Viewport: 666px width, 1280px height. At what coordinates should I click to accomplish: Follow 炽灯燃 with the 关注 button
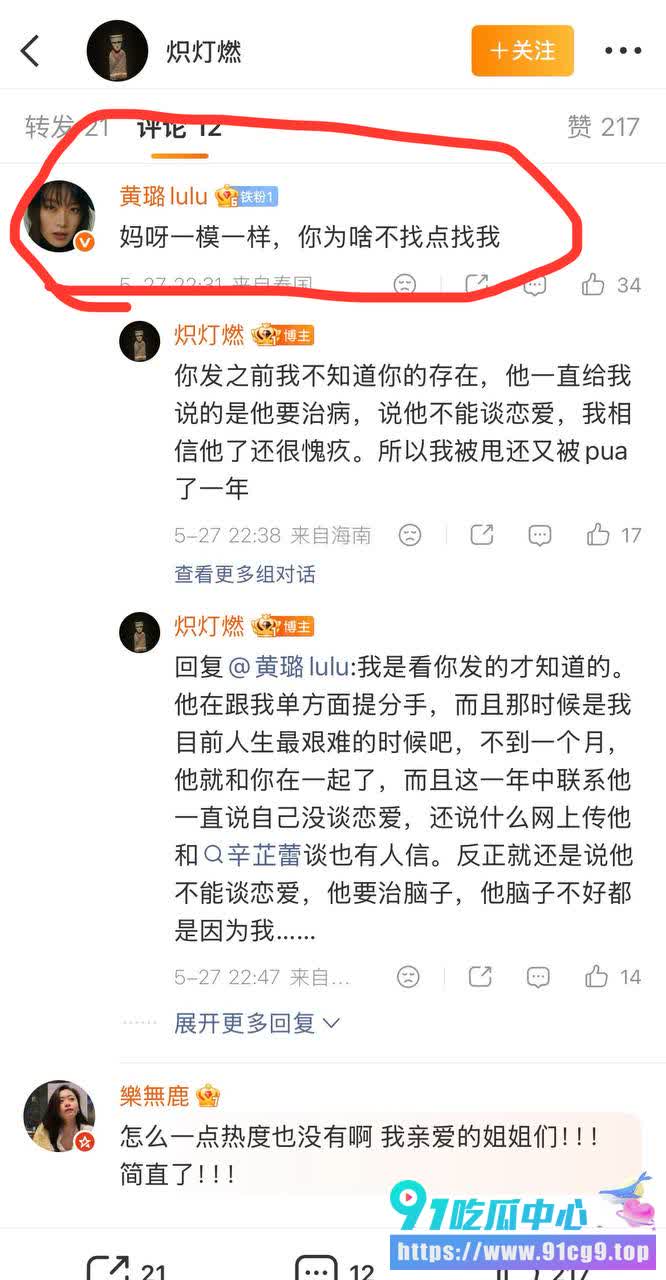pyautogui.click(x=523, y=51)
